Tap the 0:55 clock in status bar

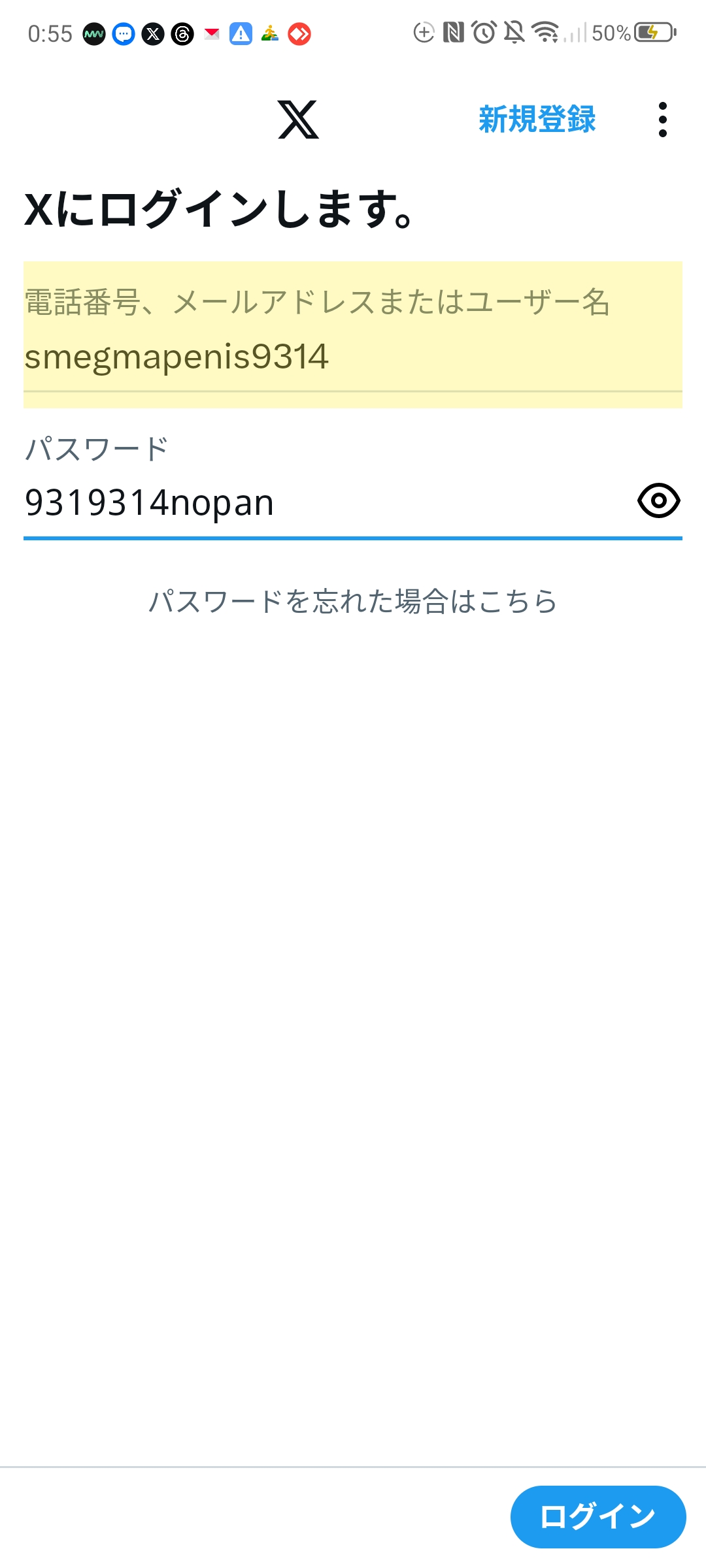[49, 32]
